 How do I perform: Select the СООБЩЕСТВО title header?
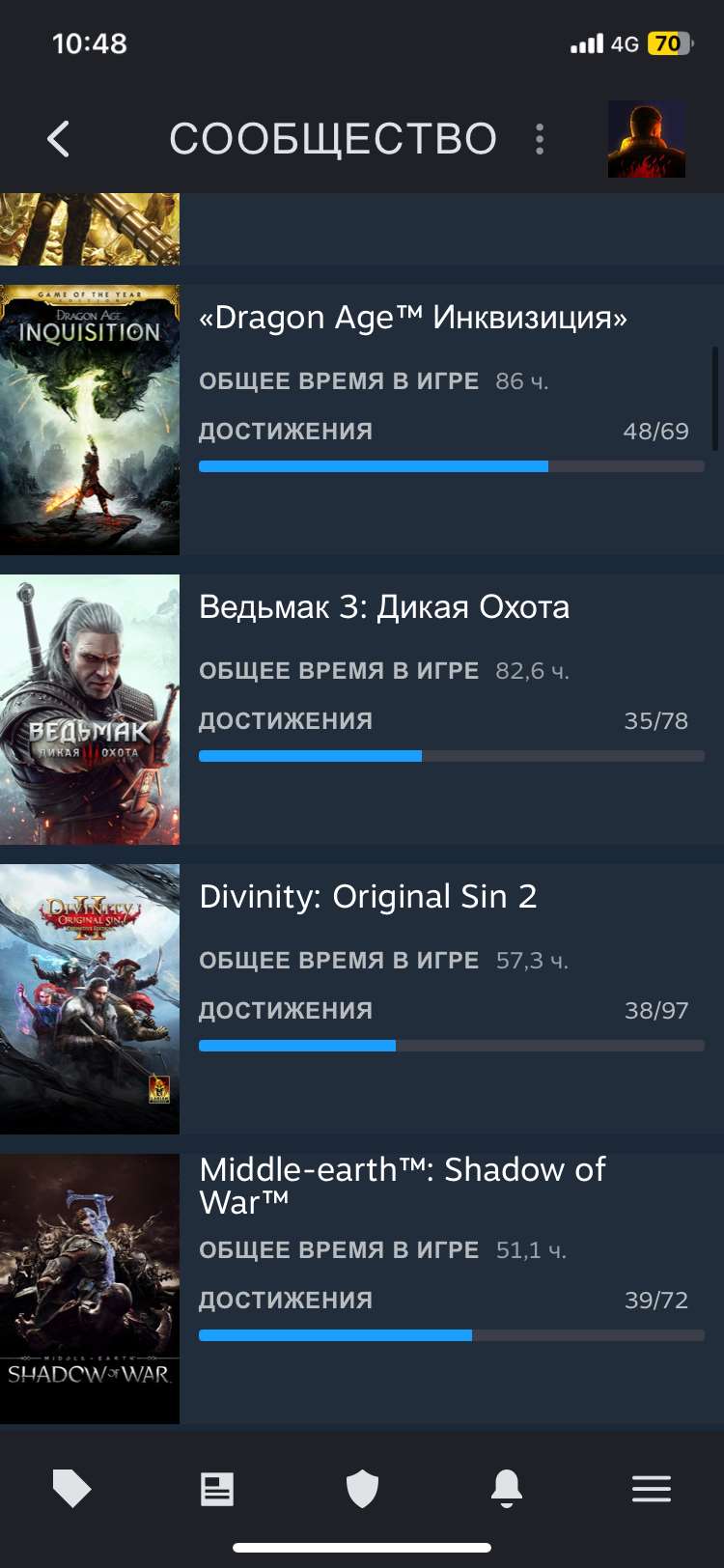[334, 138]
